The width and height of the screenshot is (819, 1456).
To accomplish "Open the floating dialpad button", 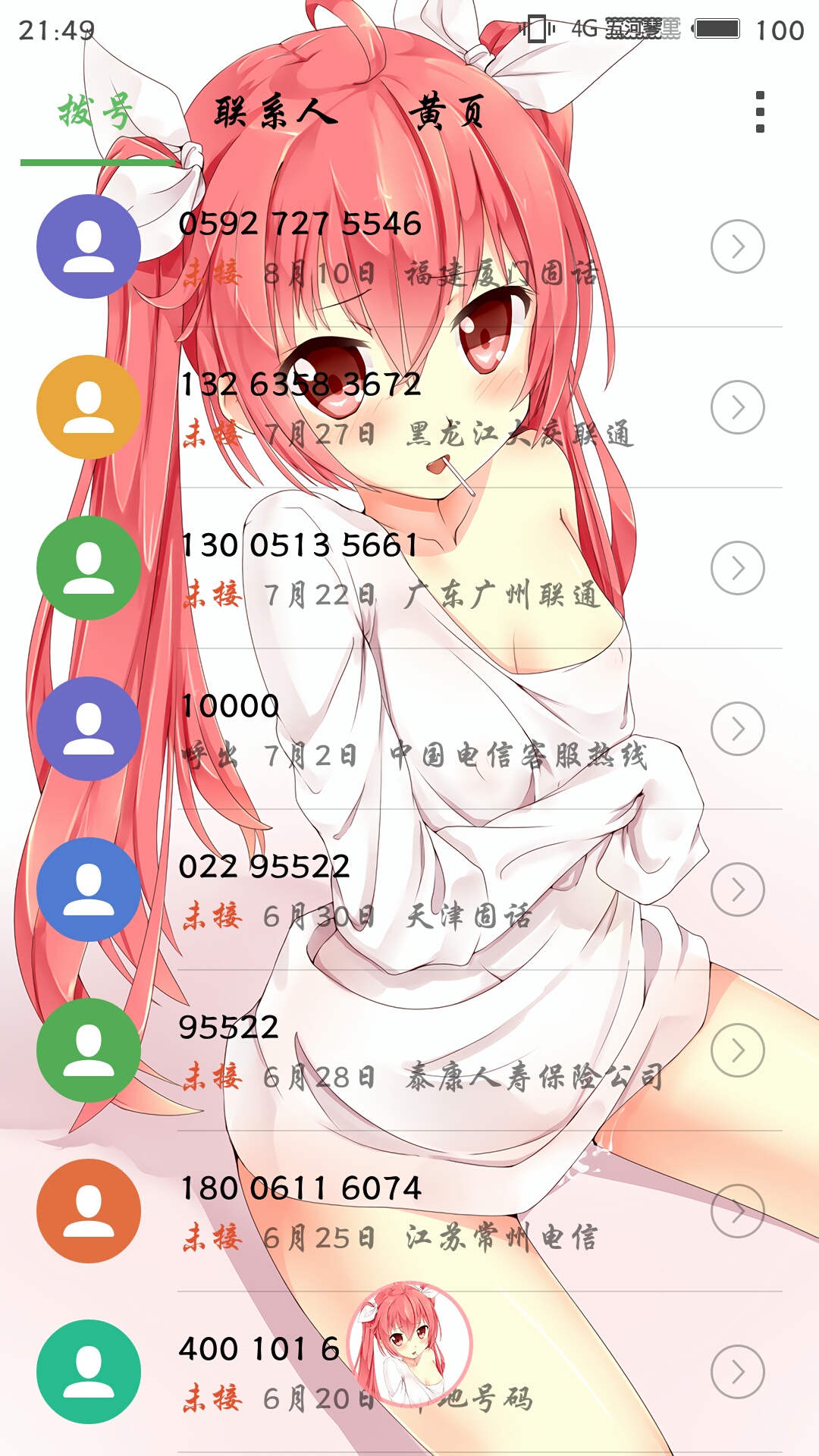I will pyautogui.click(x=410, y=1344).
